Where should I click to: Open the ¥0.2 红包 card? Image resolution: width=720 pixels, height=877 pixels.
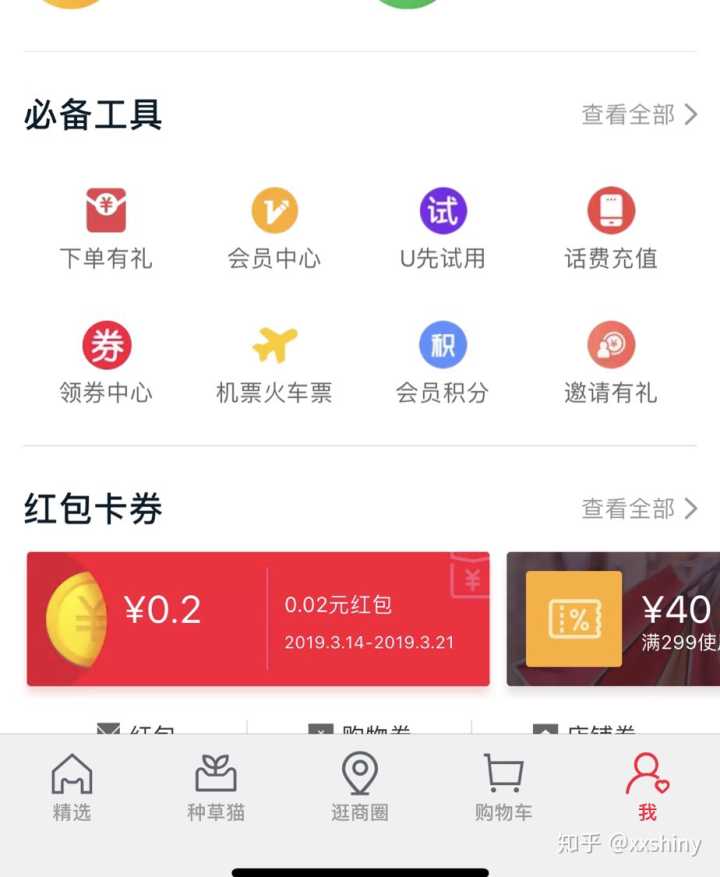click(x=258, y=618)
